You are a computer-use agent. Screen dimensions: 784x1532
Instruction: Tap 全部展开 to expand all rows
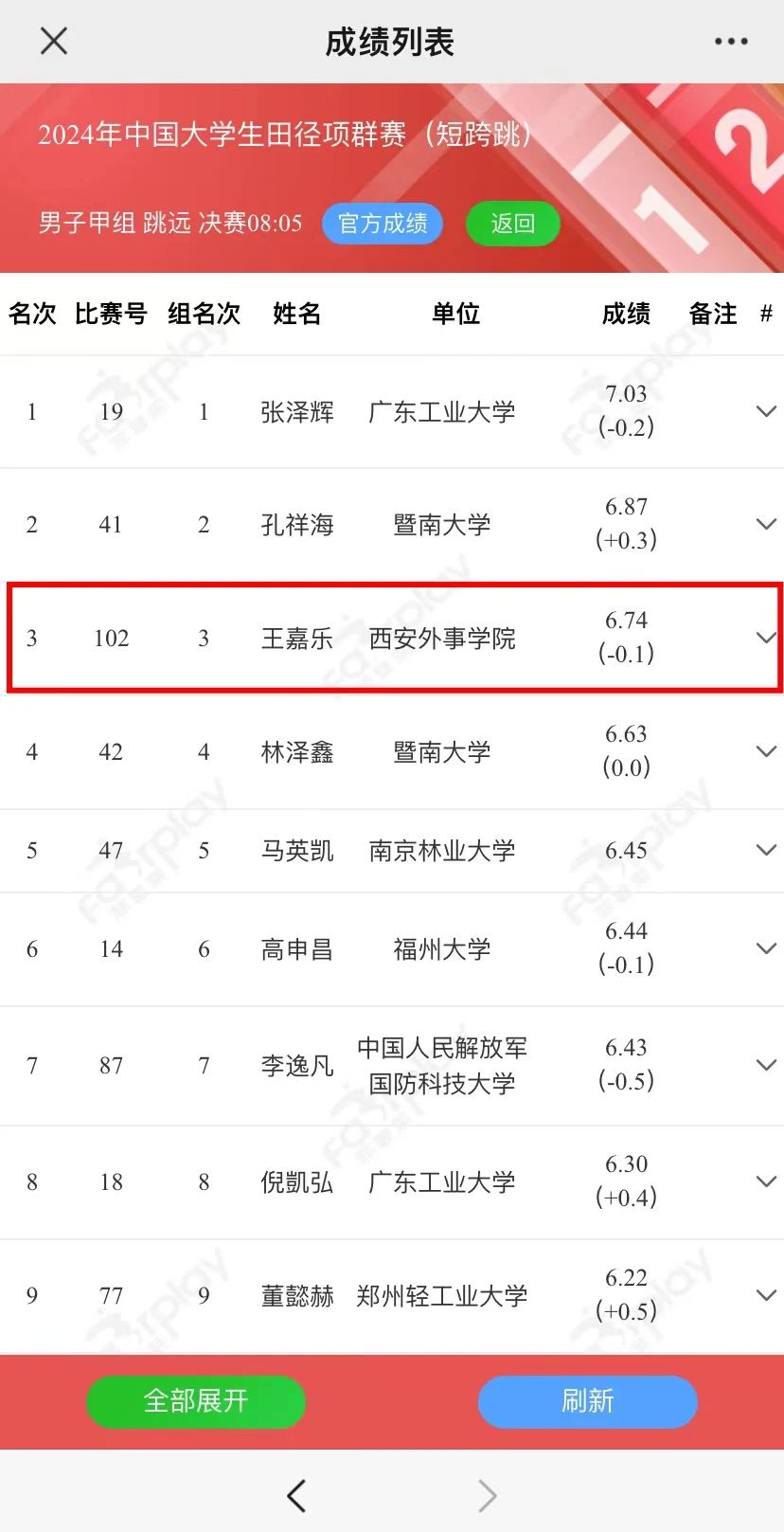(x=196, y=1401)
